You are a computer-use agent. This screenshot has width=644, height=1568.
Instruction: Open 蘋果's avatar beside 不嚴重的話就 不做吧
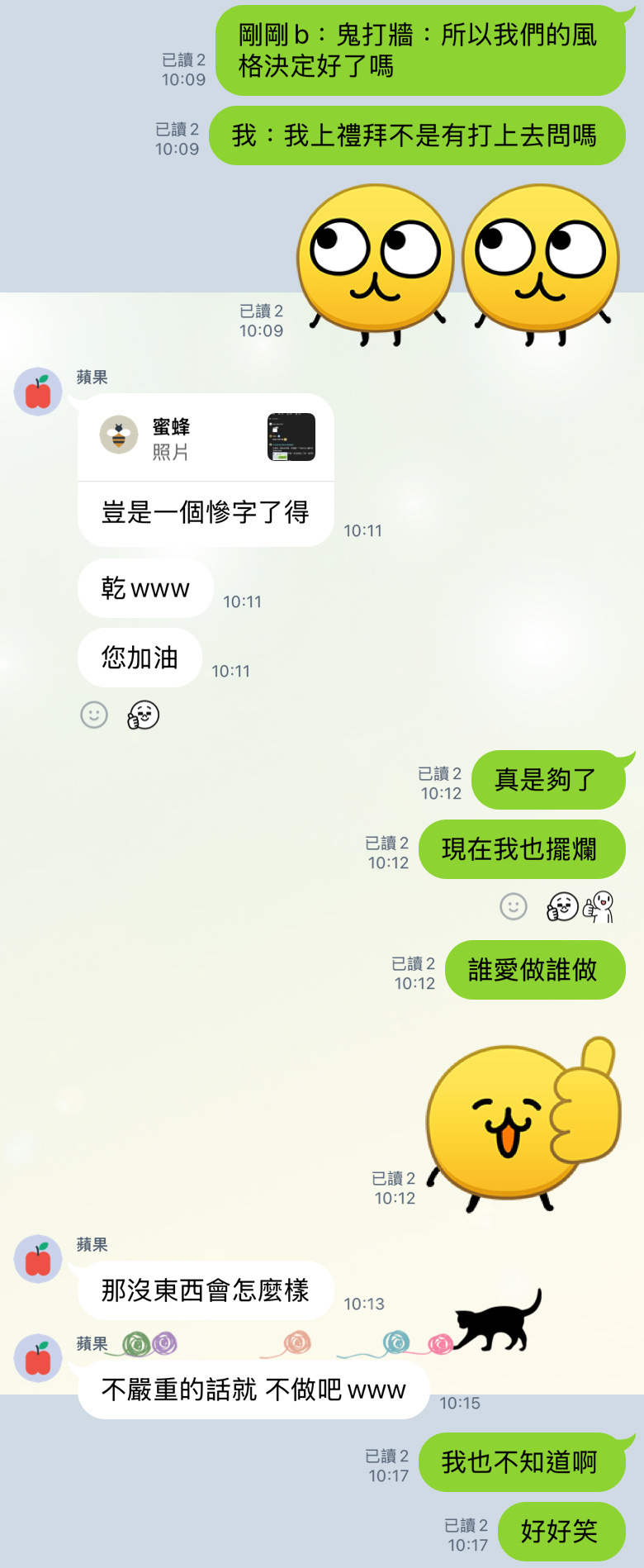click(38, 1357)
